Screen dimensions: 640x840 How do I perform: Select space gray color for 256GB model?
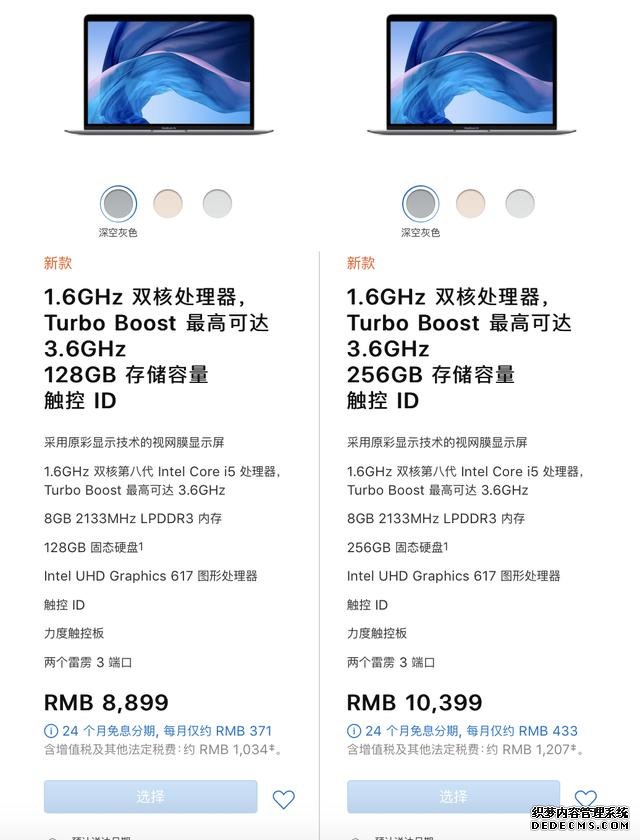point(420,204)
